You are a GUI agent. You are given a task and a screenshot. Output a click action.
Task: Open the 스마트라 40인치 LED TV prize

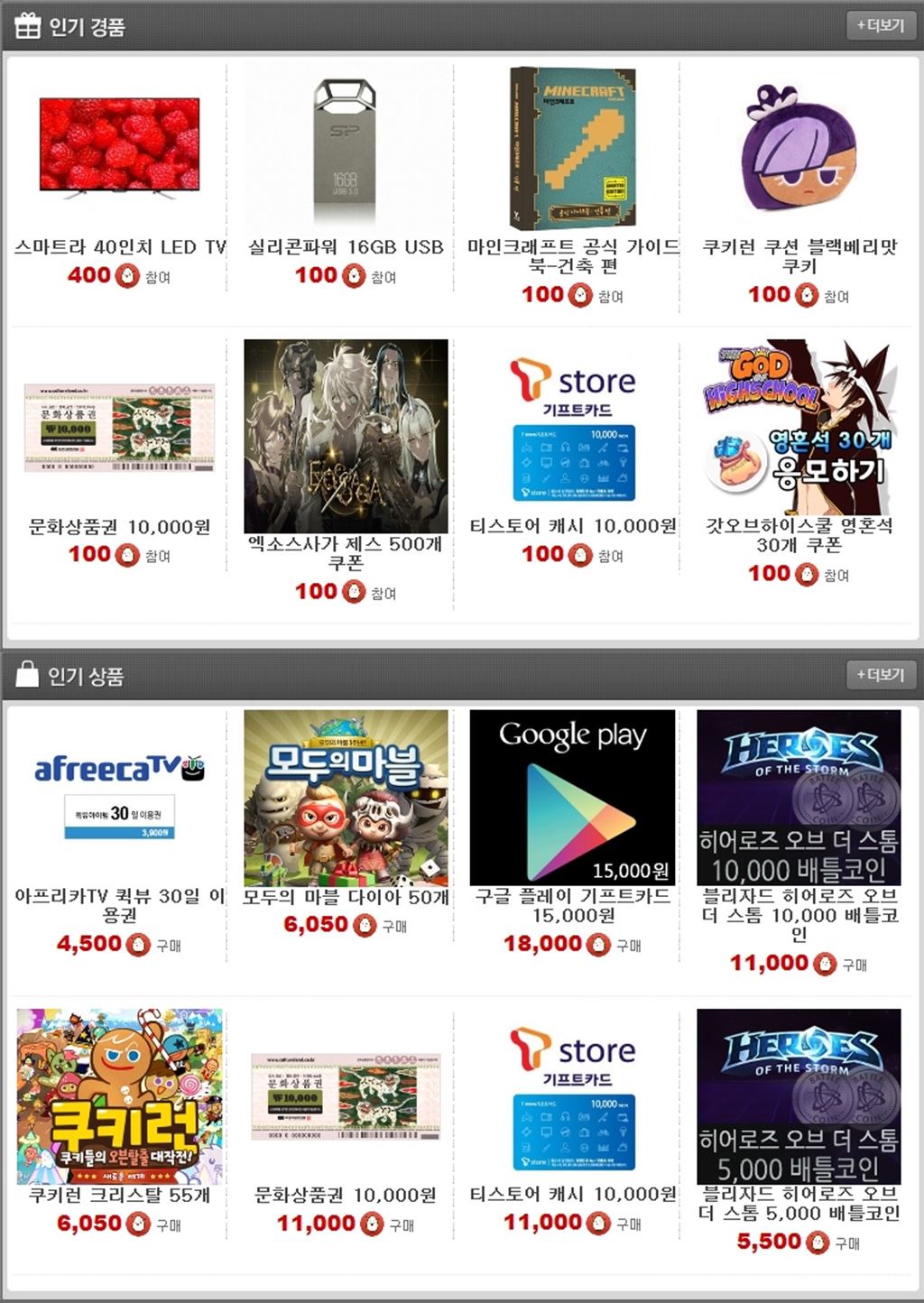point(119,146)
